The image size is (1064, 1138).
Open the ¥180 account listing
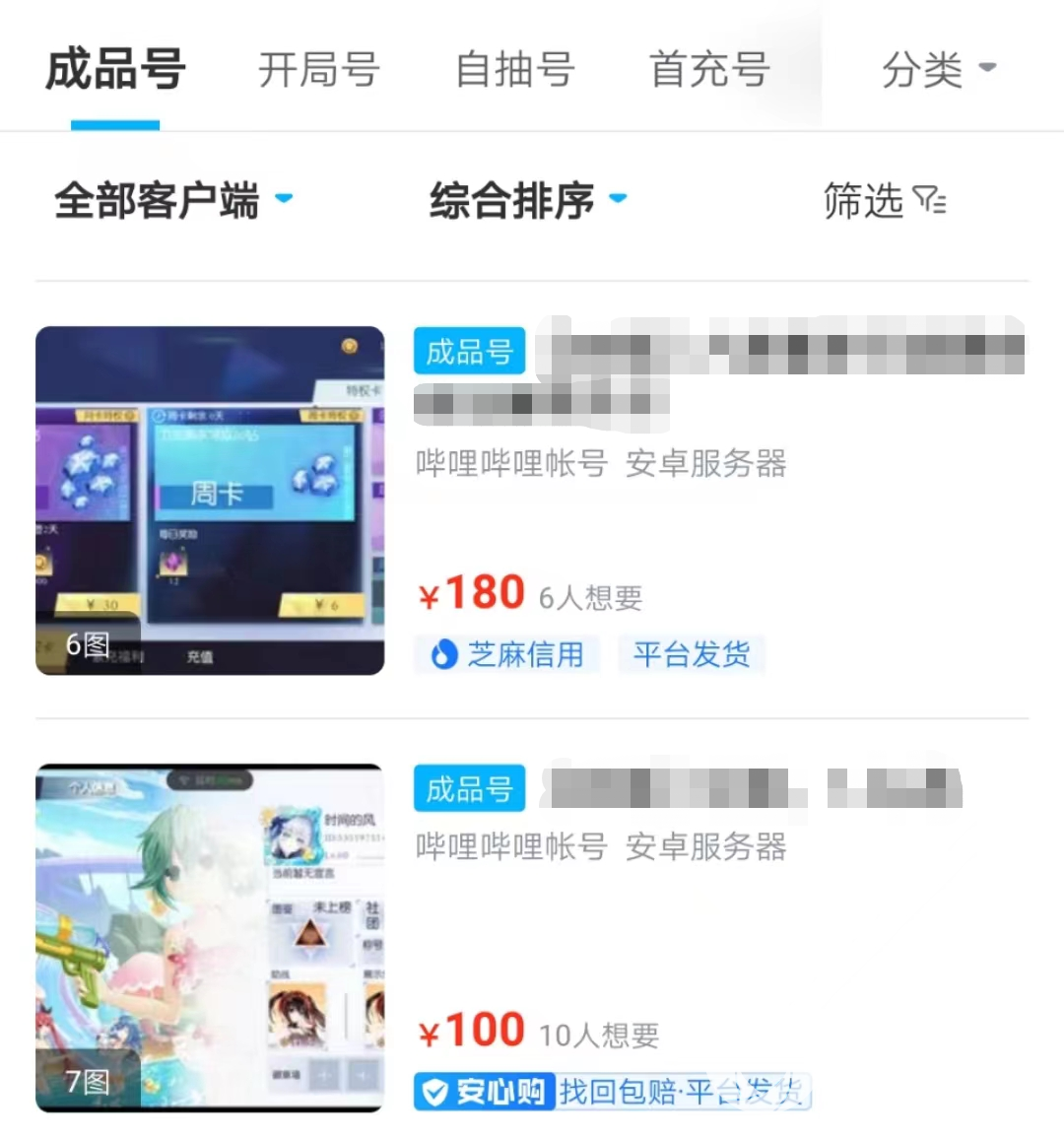click(532, 501)
